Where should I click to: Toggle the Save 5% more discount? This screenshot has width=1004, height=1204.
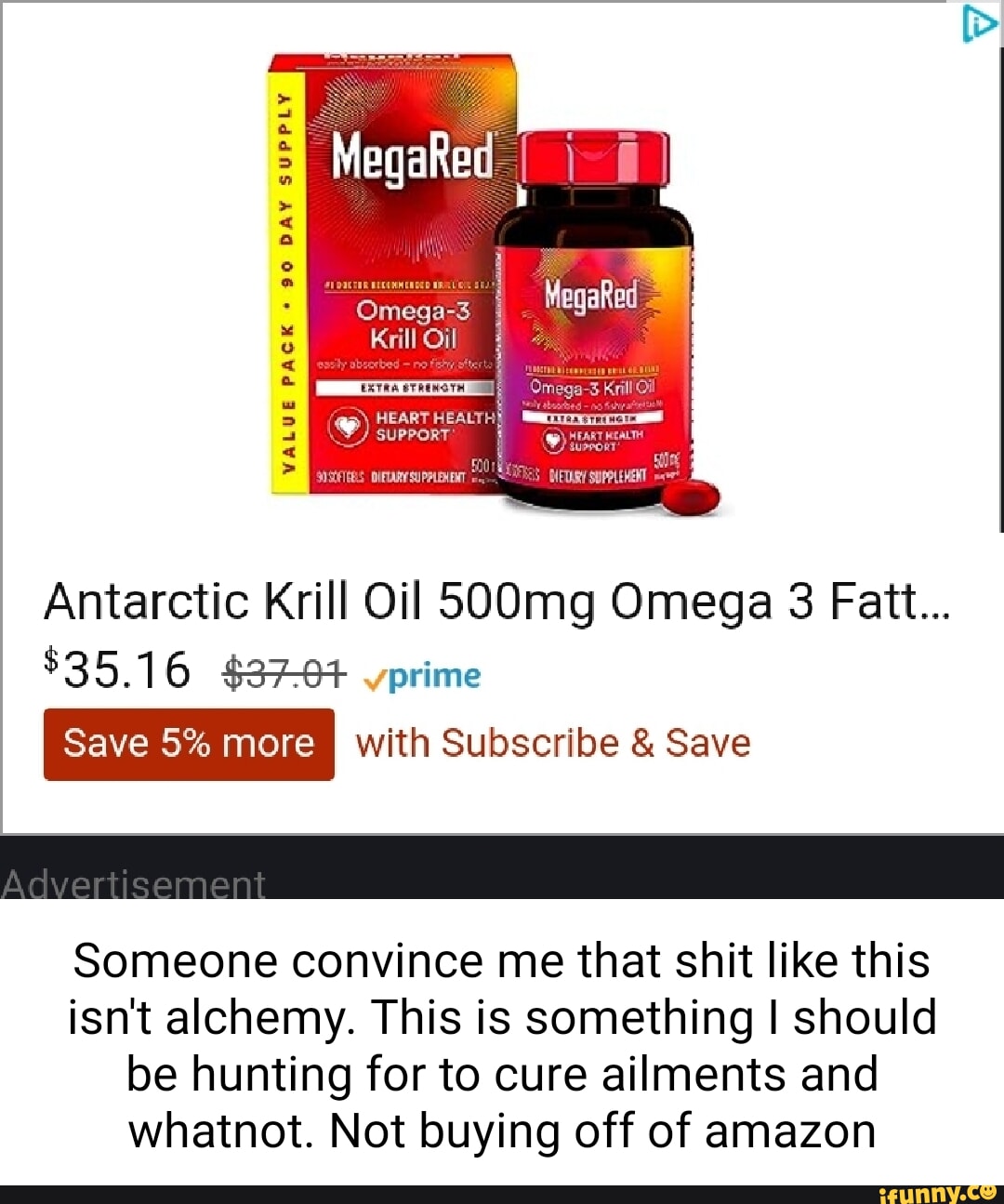[188, 743]
